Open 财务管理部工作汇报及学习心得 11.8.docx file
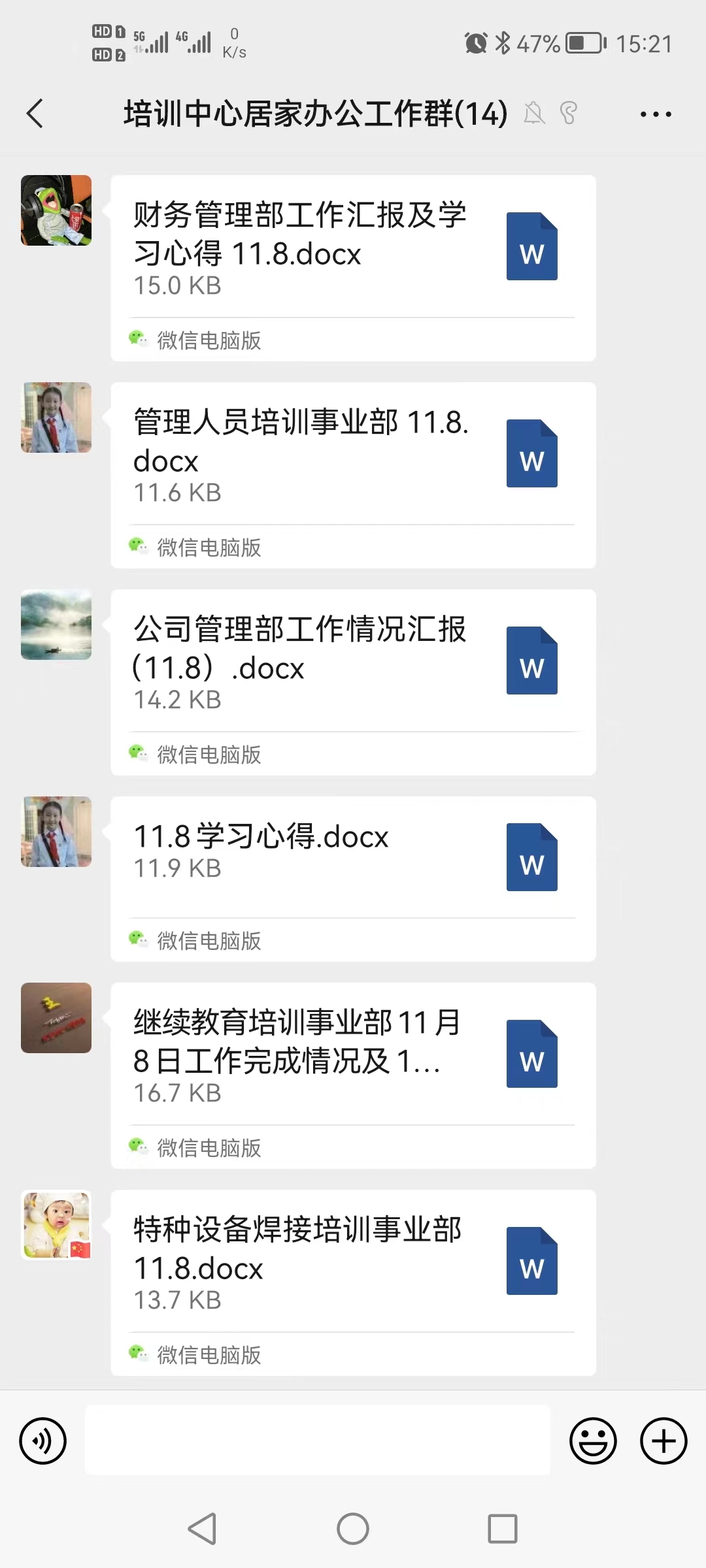Image resolution: width=706 pixels, height=1568 pixels. tap(353, 248)
